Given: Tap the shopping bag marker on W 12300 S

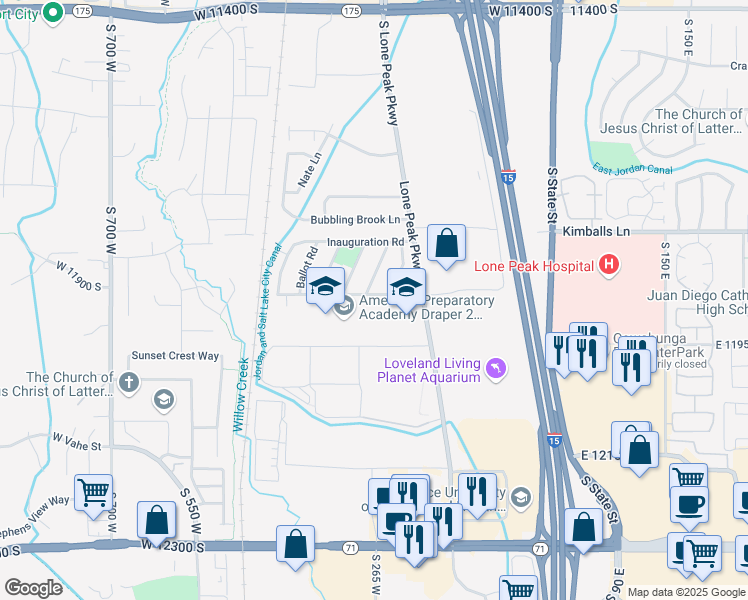Looking at the screenshot, I should (x=295, y=548).
